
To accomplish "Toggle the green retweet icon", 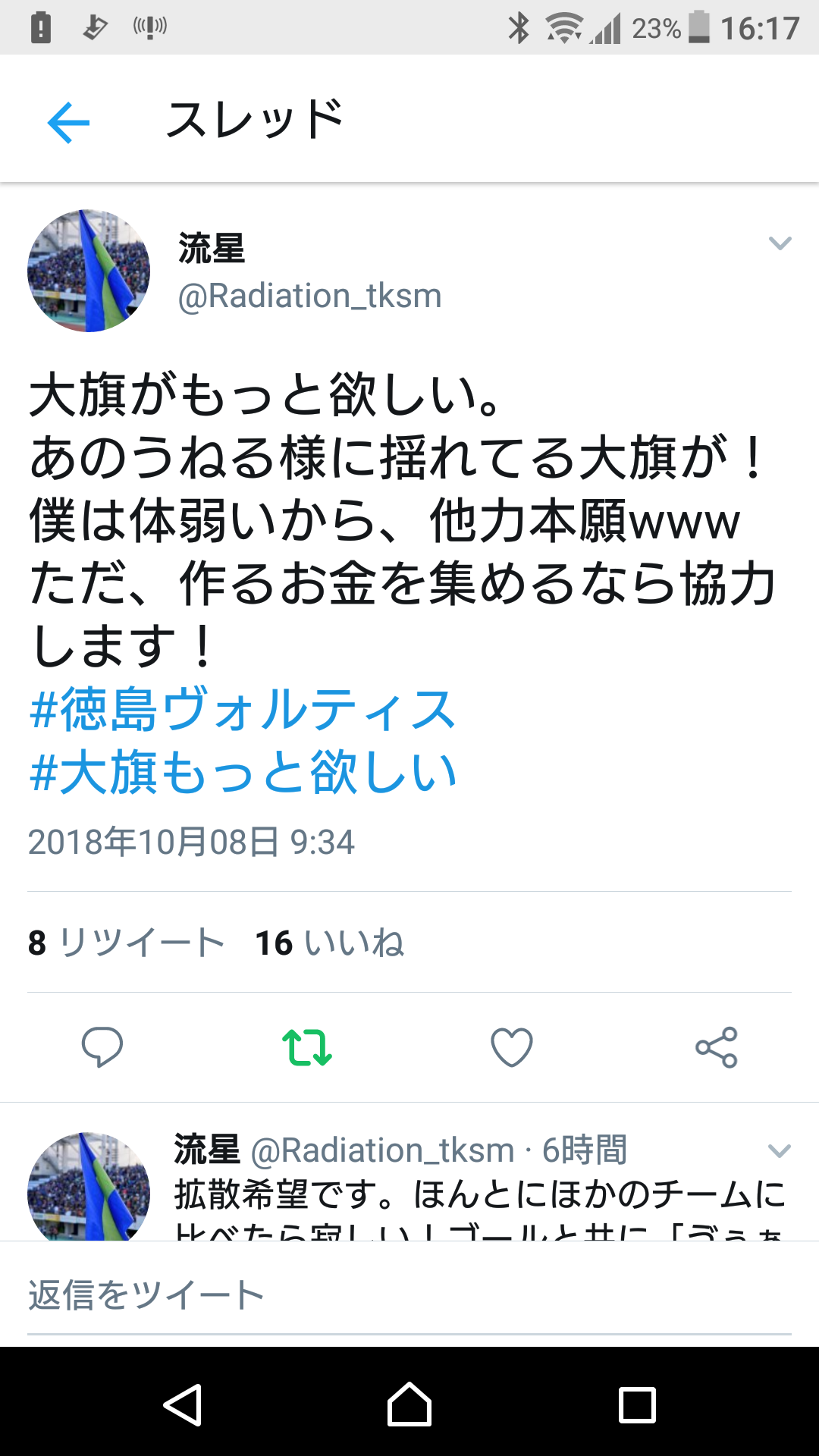I will (306, 1047).
